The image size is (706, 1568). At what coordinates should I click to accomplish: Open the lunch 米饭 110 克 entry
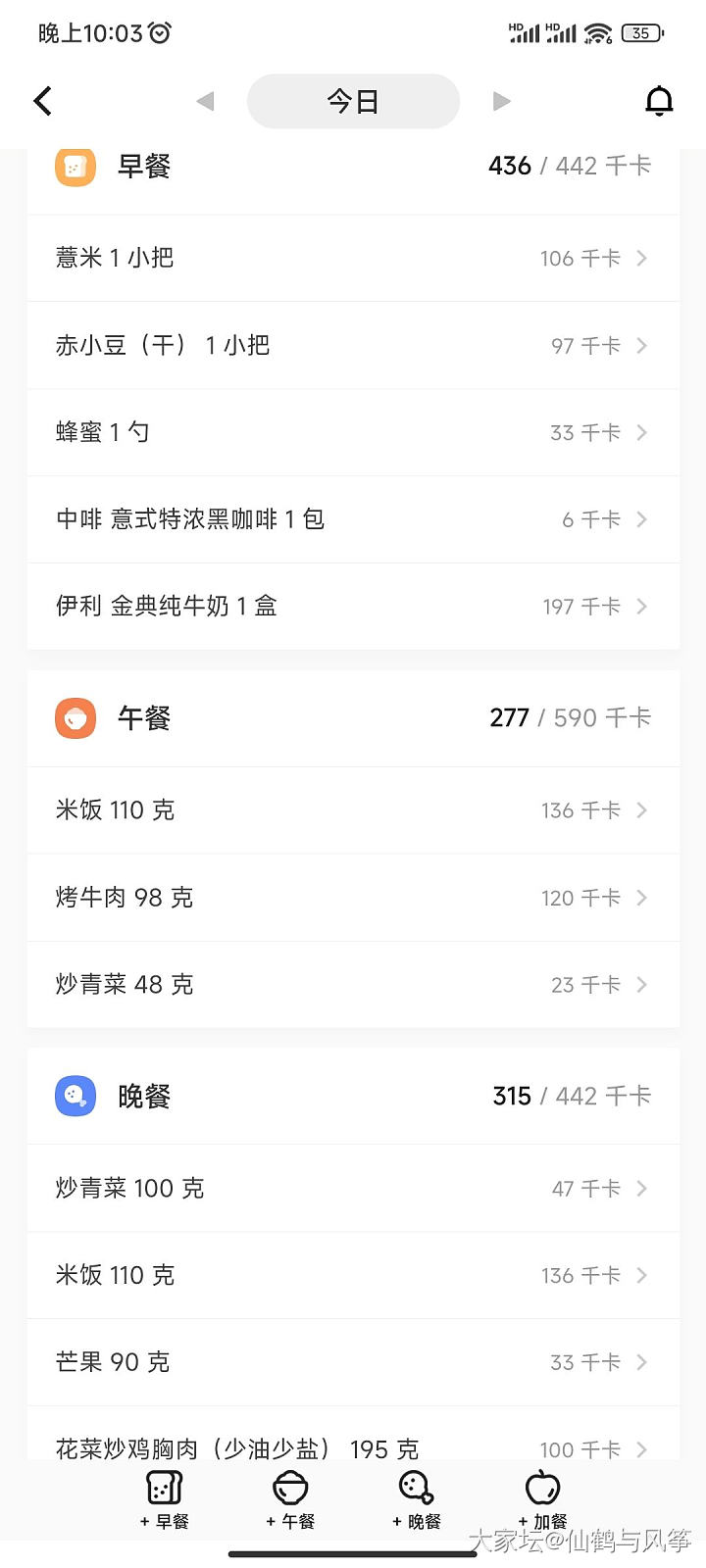click(353, 810)
